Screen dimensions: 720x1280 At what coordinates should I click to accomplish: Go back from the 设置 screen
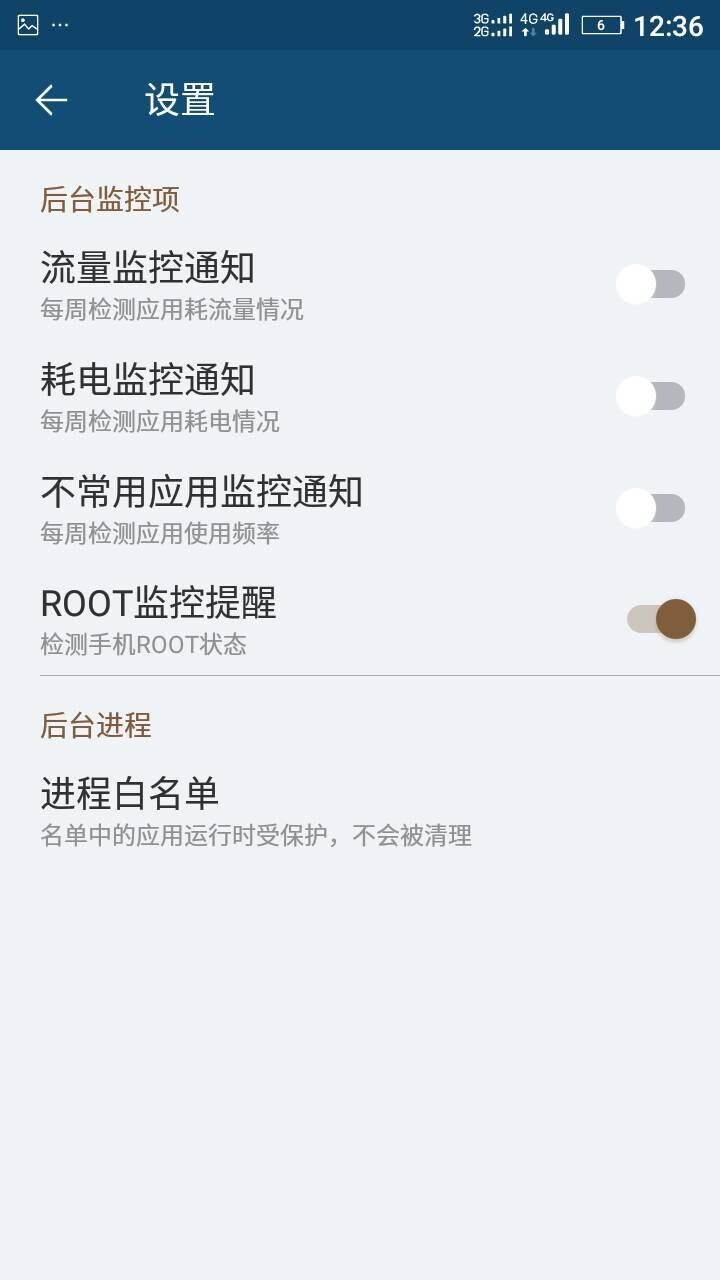[x=51, y=100]
